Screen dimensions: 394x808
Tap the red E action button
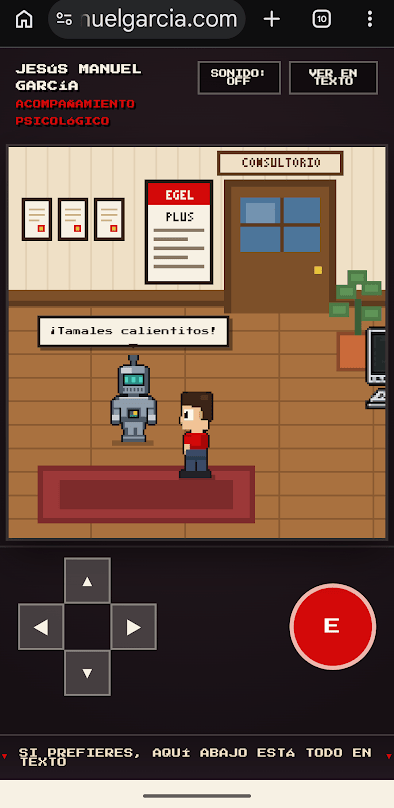(x=333, y=627)
